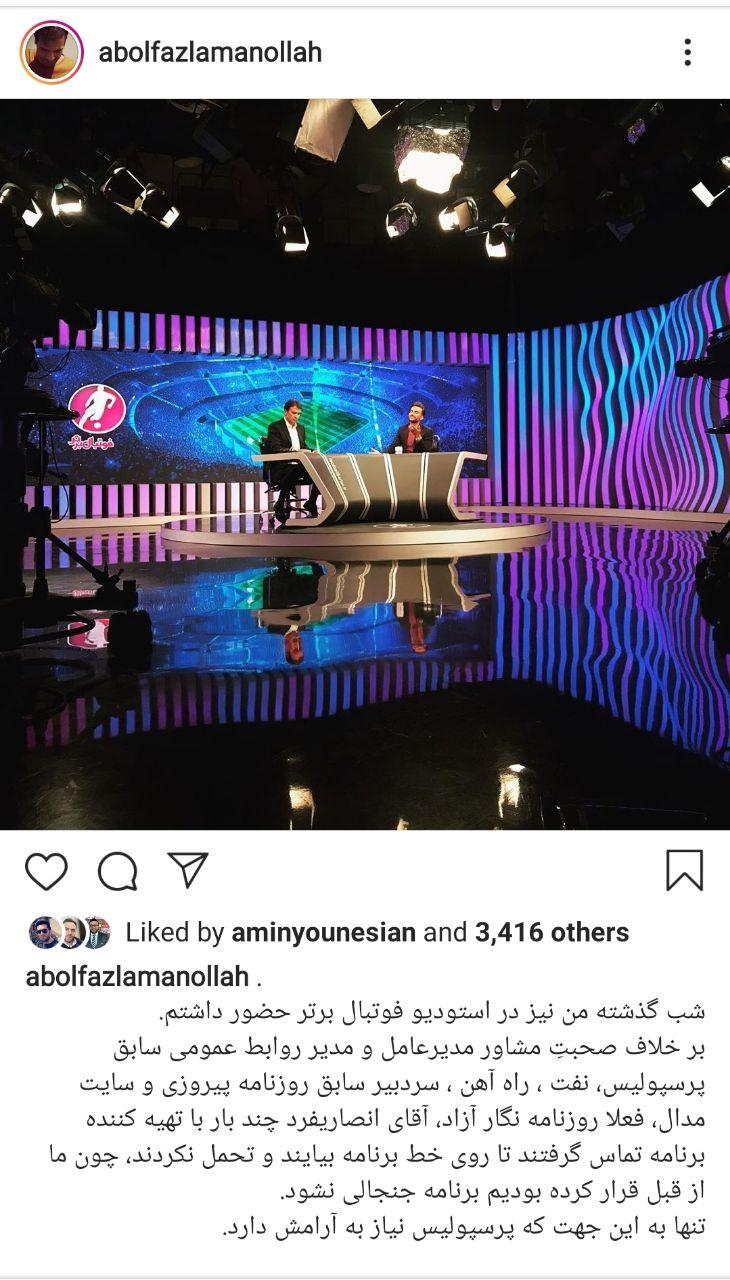730x1280 pixels.
Task: View the list of 3,416 others who liked
Action: coord(551,933)
